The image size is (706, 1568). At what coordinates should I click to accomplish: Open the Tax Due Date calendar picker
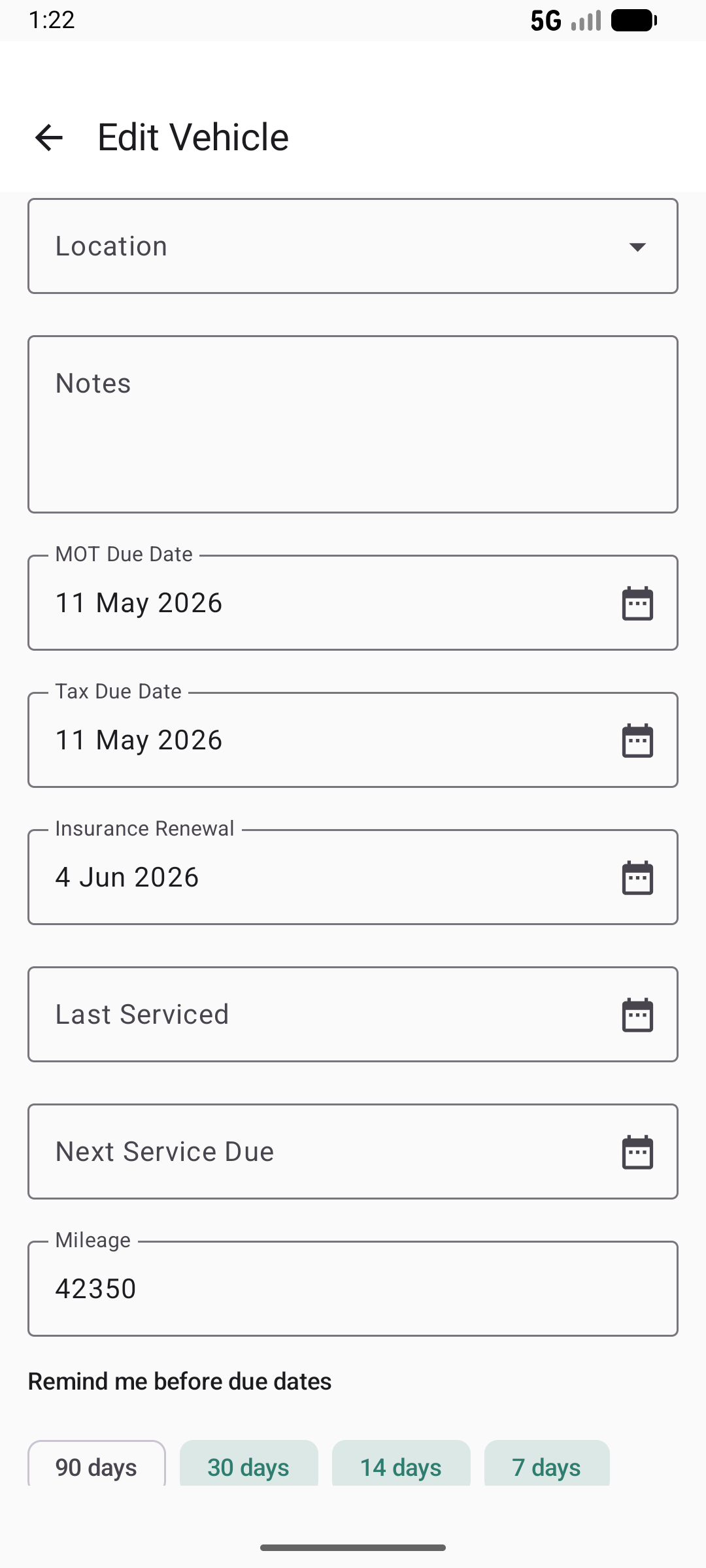(637, 739)
